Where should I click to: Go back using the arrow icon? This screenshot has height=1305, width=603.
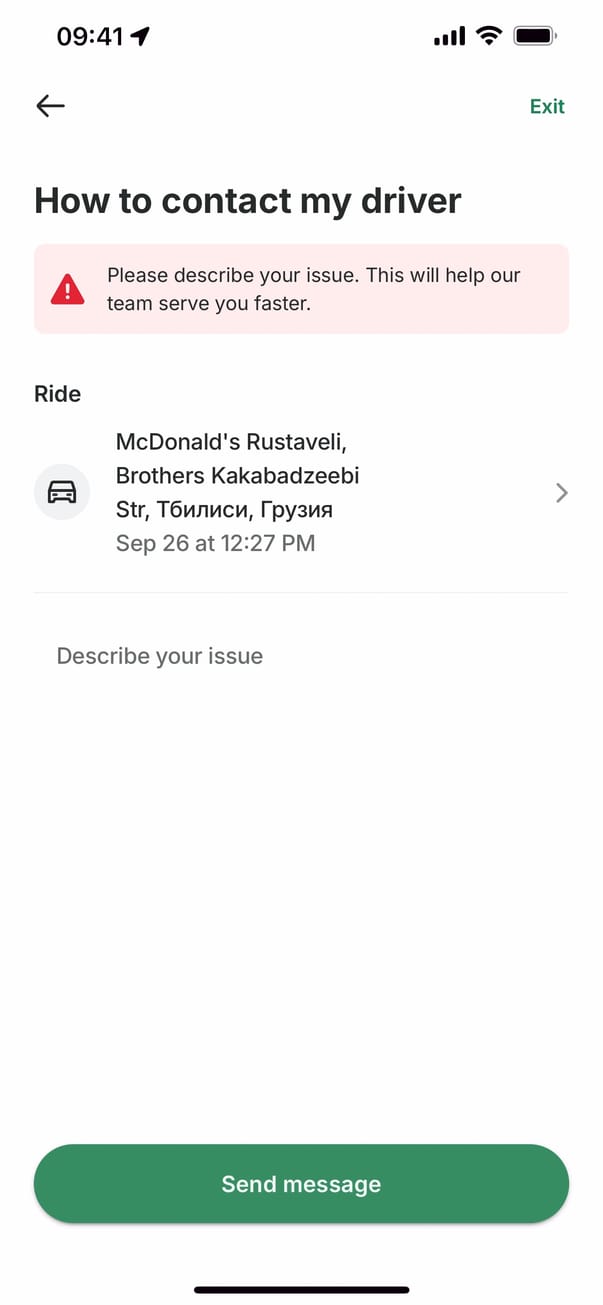tap(50, 106)
